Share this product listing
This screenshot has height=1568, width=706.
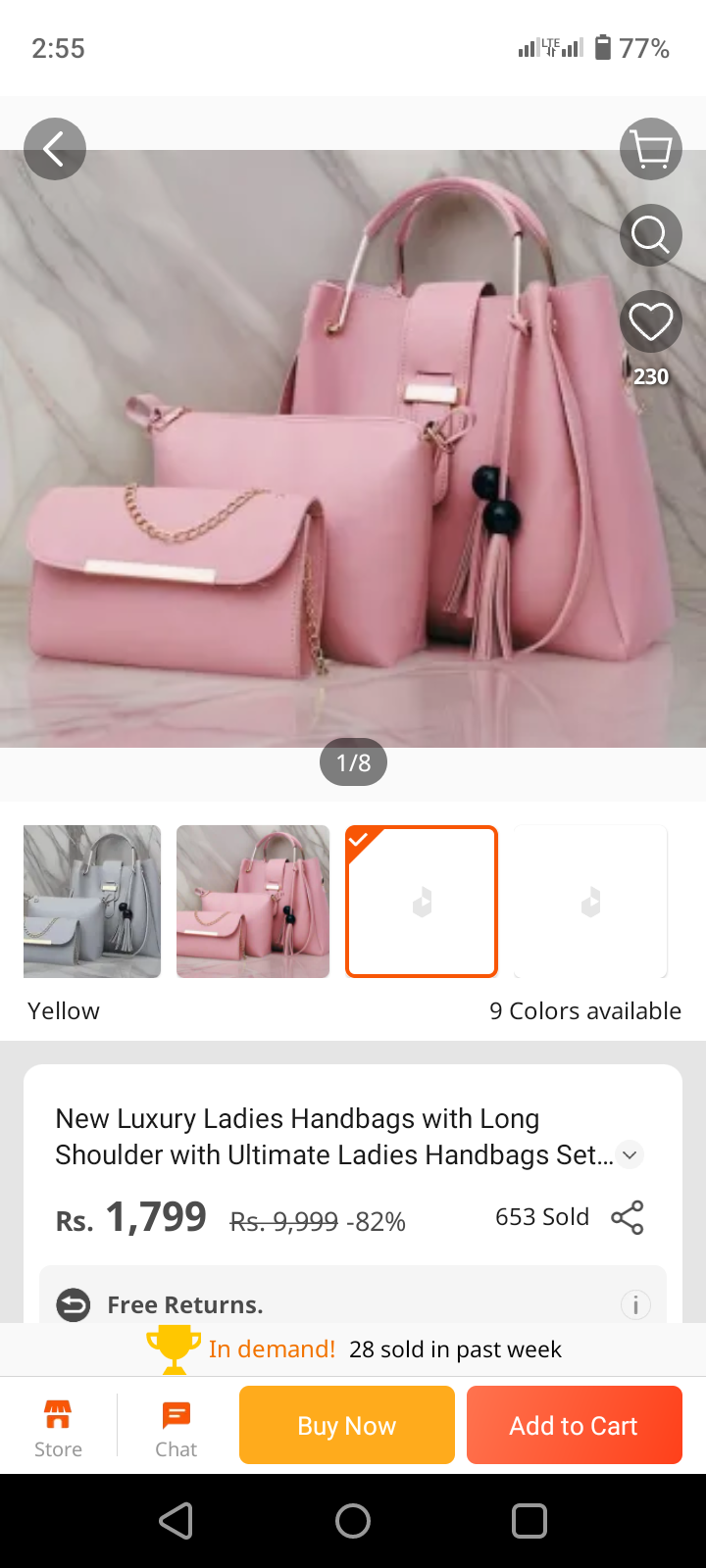628,1217
